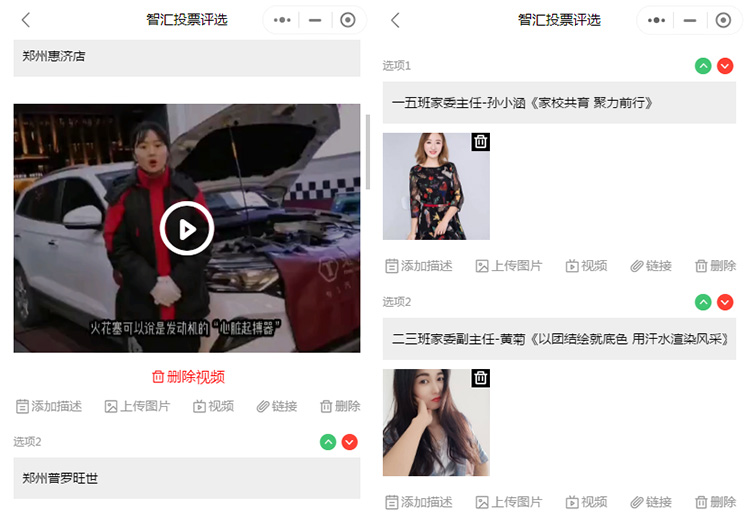Move the 郑州普罗旺世 option up

tap(328, 442)
